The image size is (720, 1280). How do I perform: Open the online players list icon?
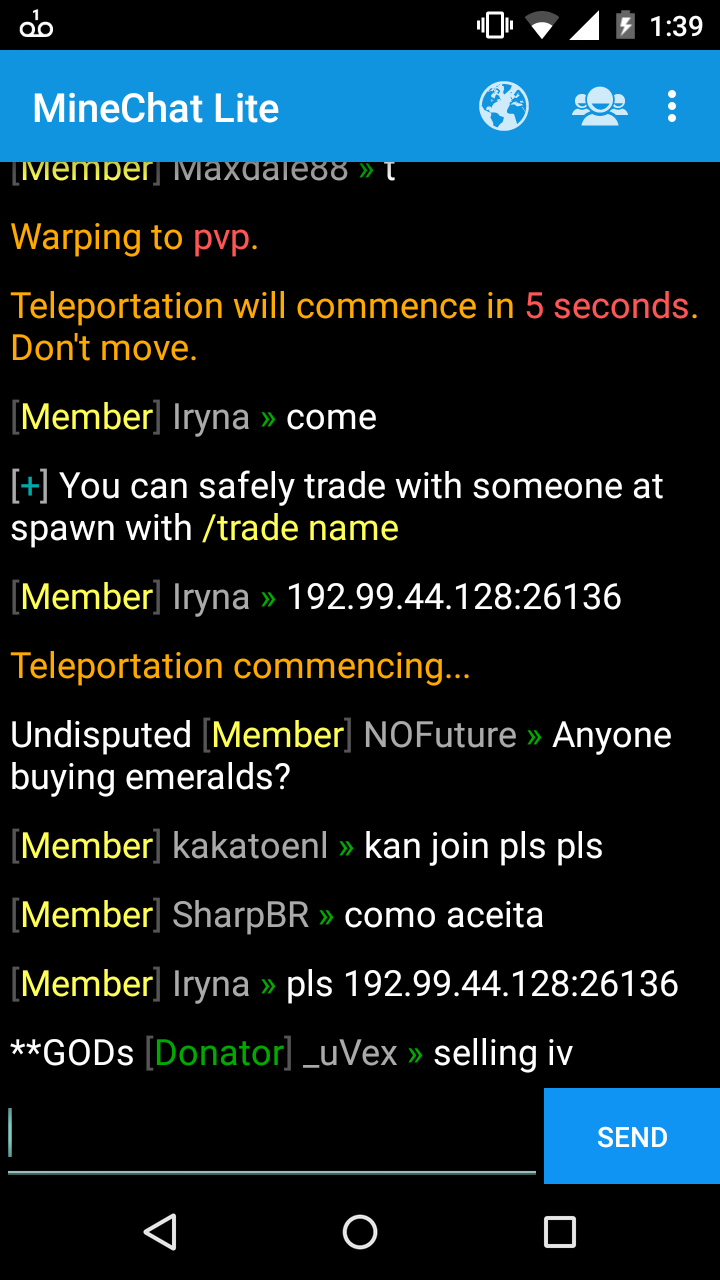point(600,106)
